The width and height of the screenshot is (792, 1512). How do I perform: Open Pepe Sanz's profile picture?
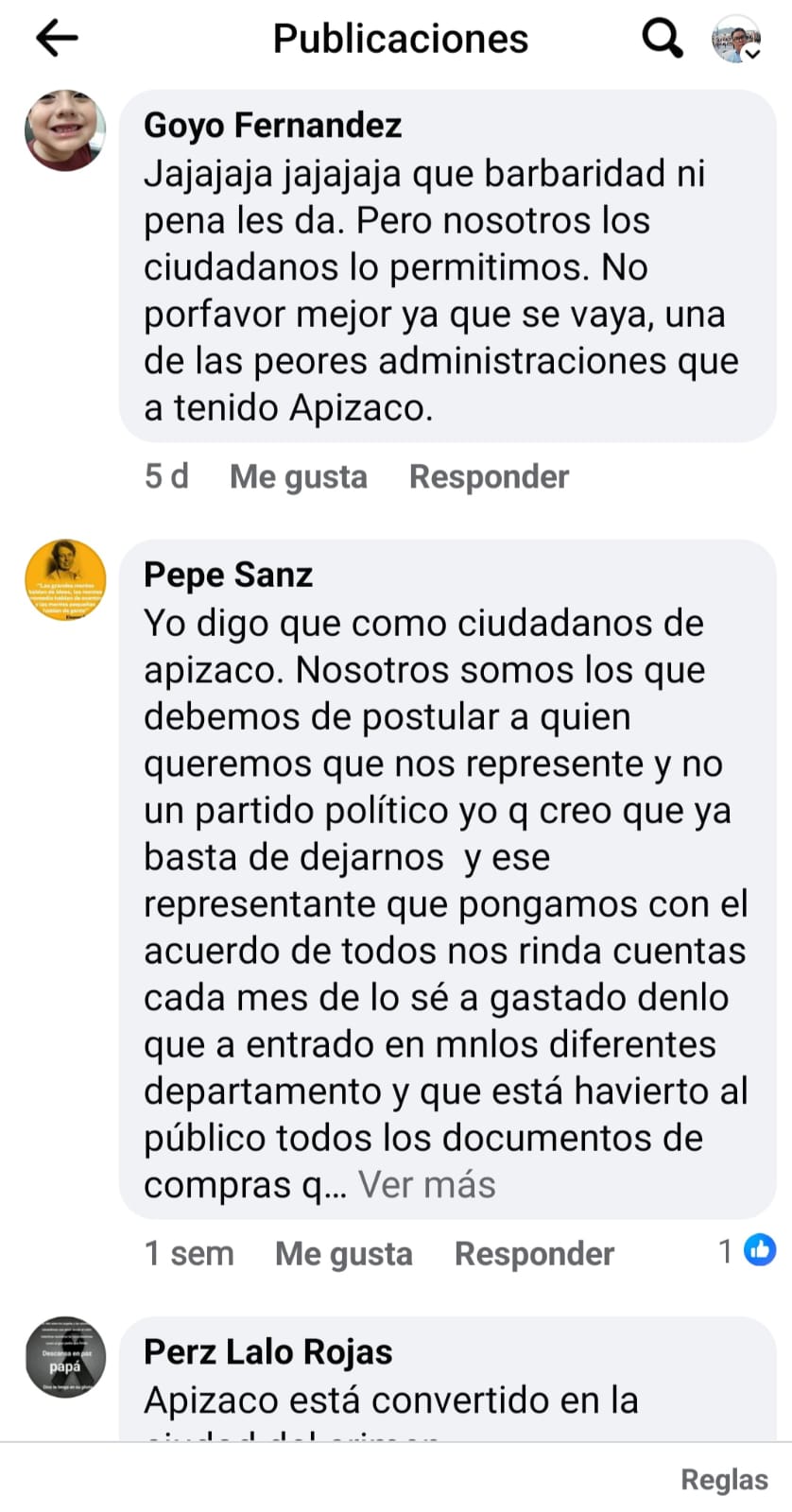coord(65,580)
